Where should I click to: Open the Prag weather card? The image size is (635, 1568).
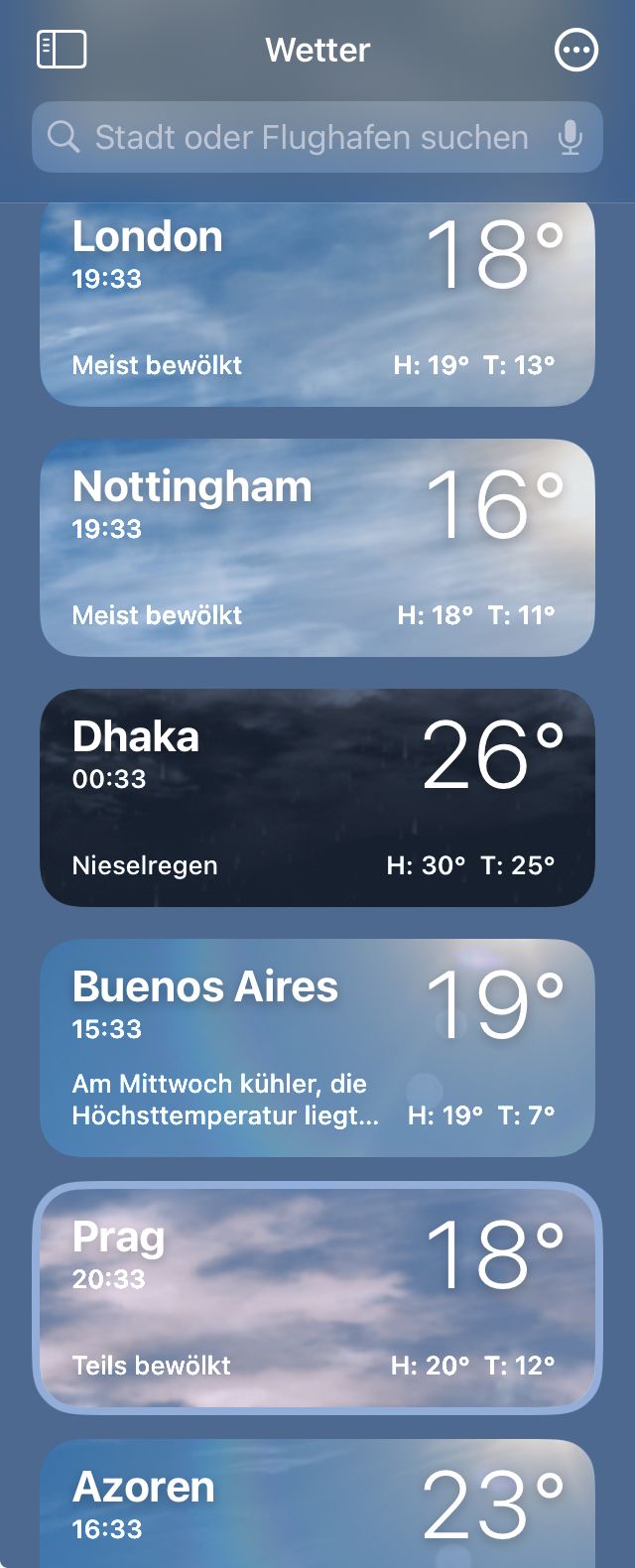pos(317,1298)
